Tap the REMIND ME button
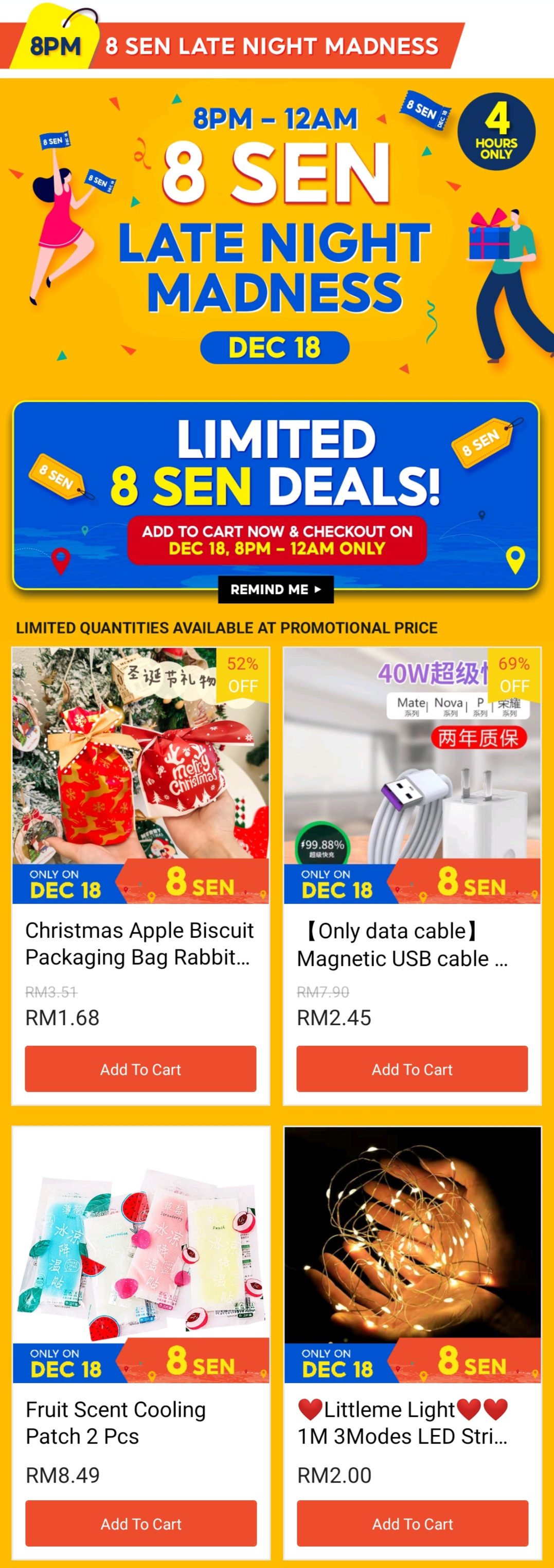 [x=276, y=589]
